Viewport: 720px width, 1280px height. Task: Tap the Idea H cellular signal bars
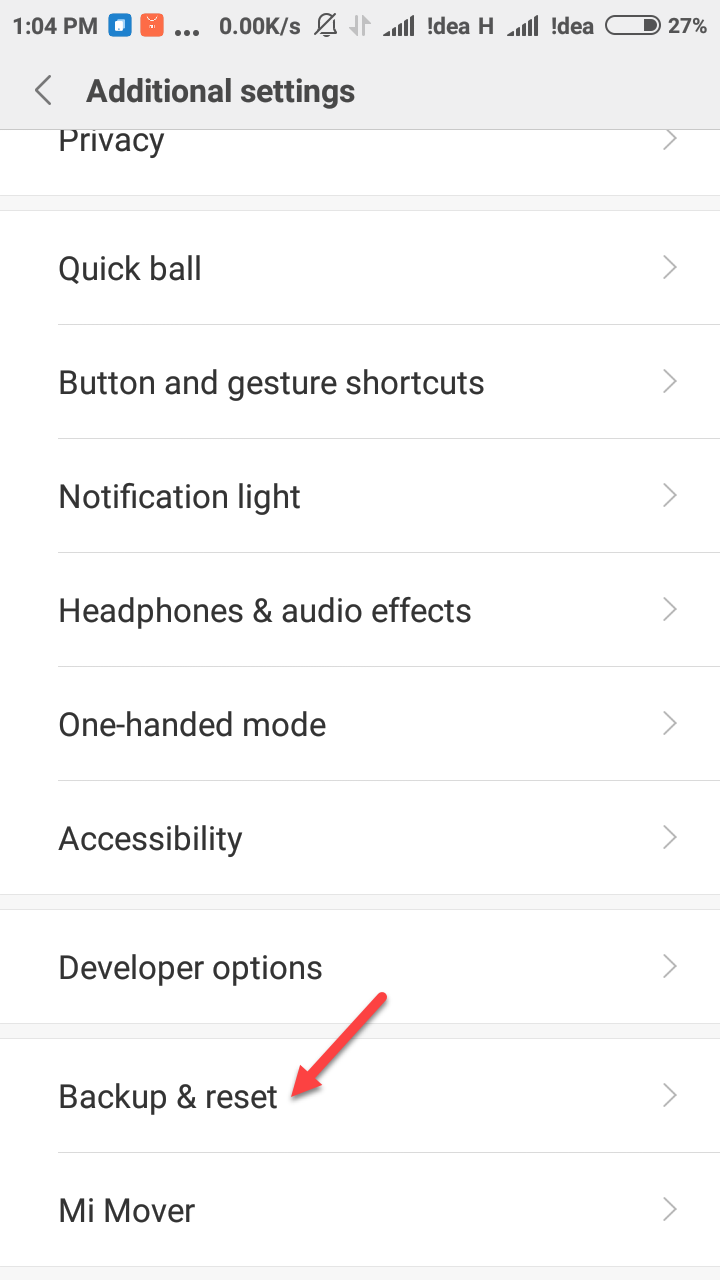pos(399,26)
